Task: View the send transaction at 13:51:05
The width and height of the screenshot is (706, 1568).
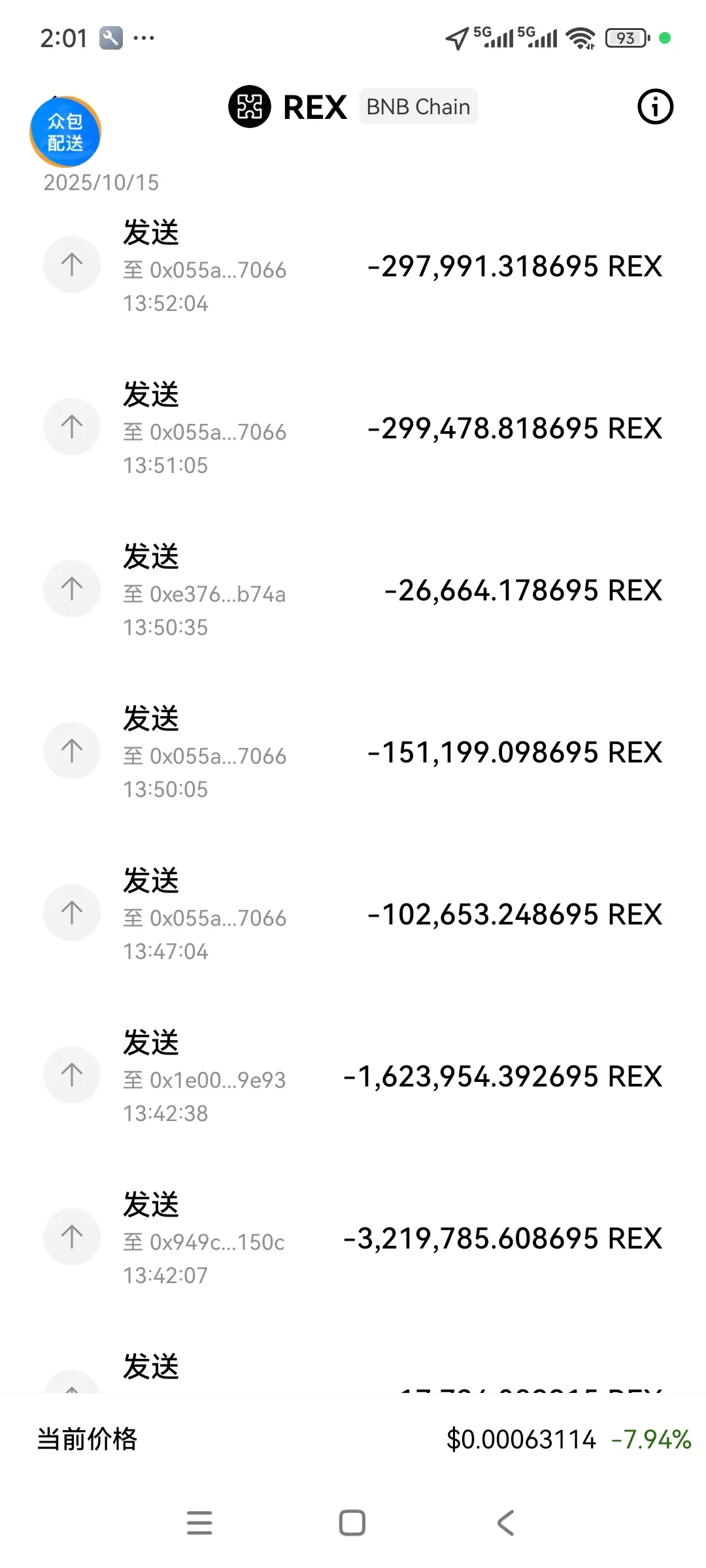Action: (353, 429)
